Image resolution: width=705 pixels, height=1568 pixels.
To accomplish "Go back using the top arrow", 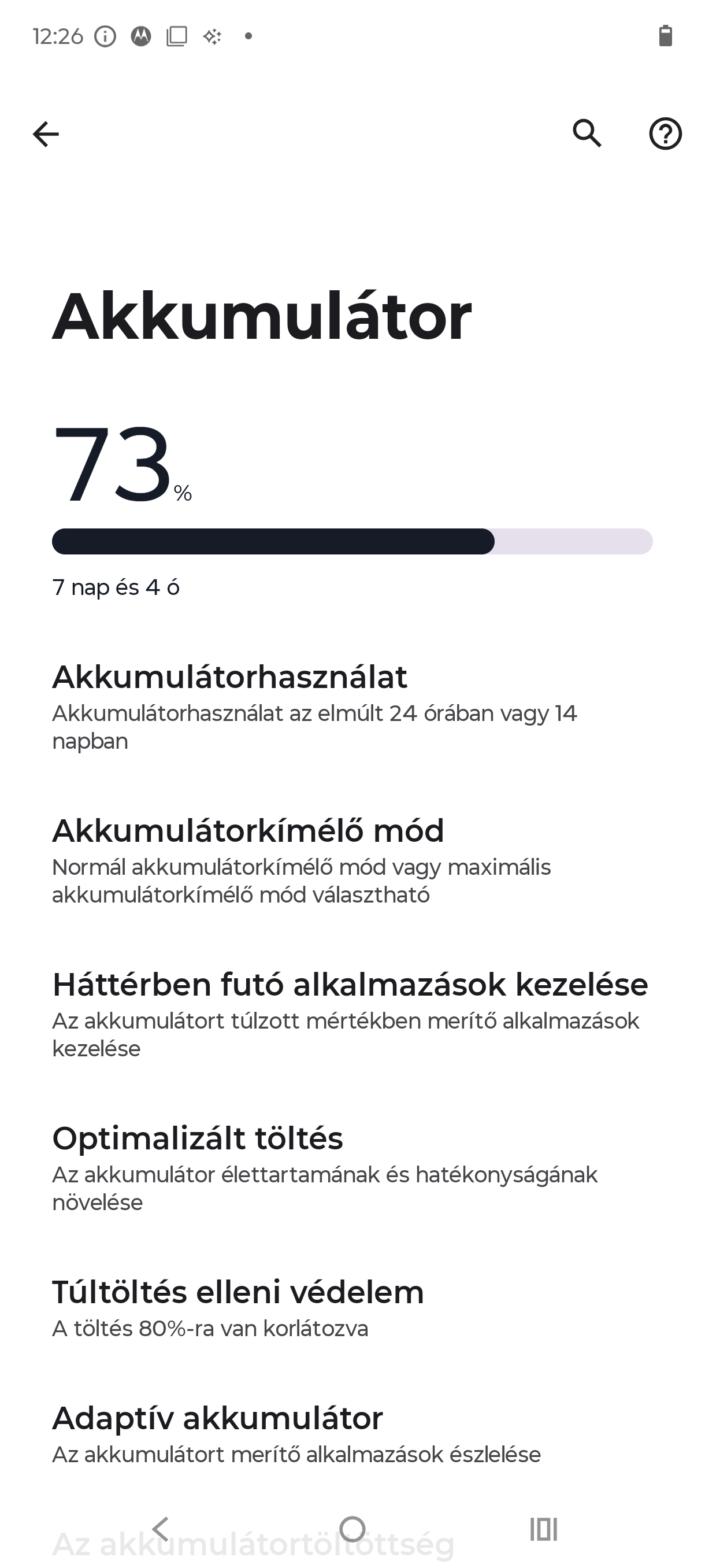I will [46, 134].
